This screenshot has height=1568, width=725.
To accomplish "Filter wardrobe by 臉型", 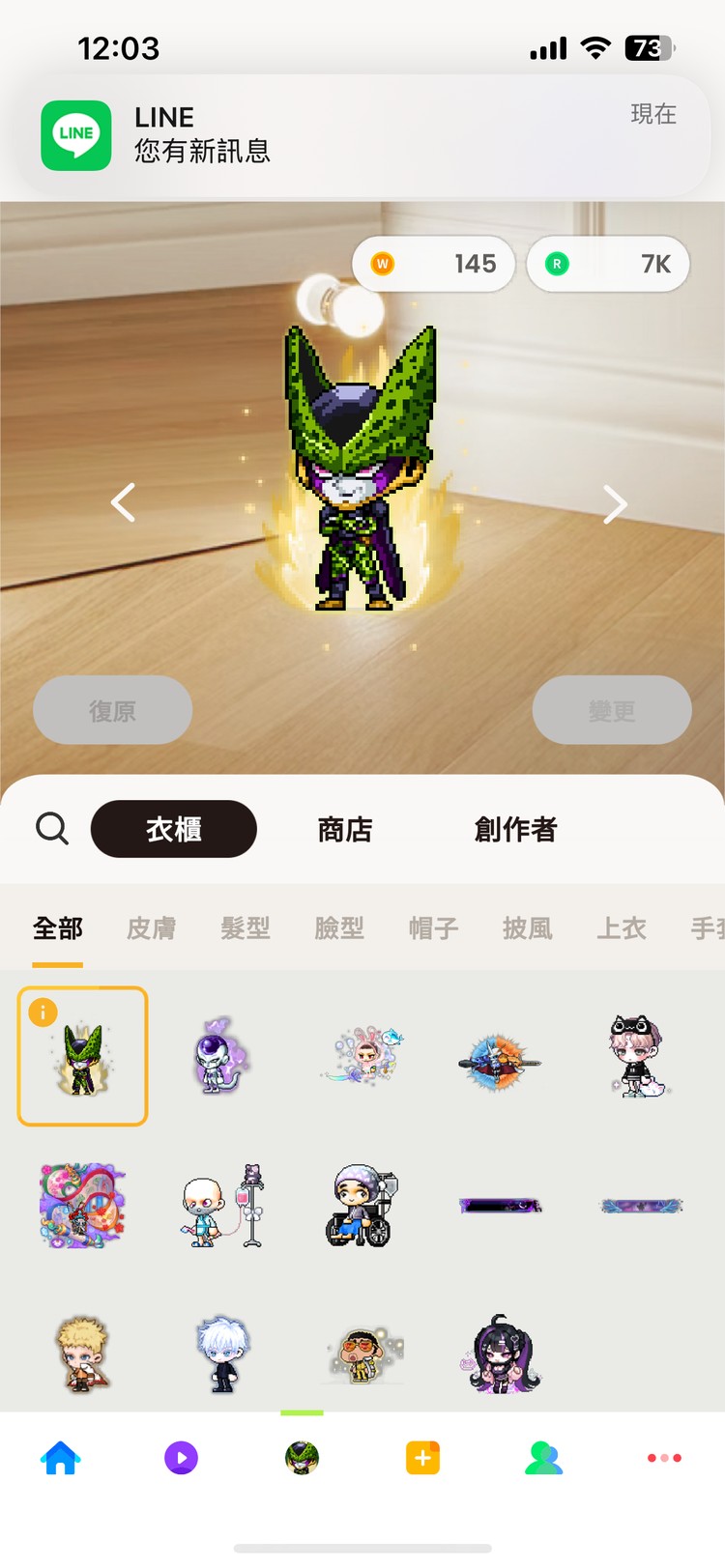I will [x=339, y=928].
